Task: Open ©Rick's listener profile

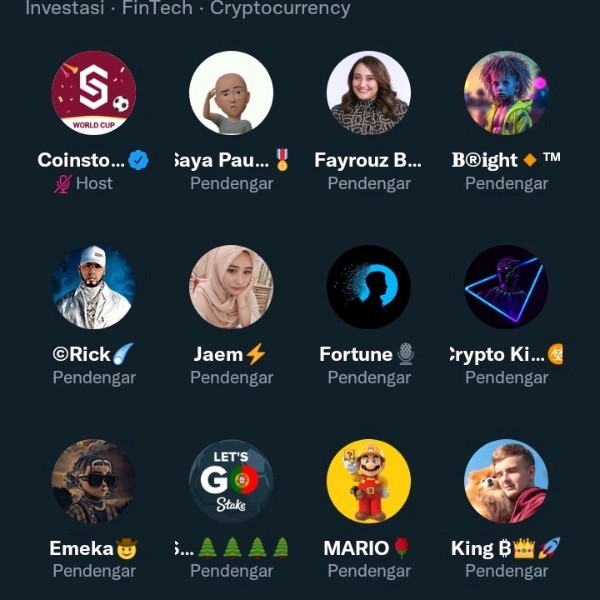Action: 93,287
